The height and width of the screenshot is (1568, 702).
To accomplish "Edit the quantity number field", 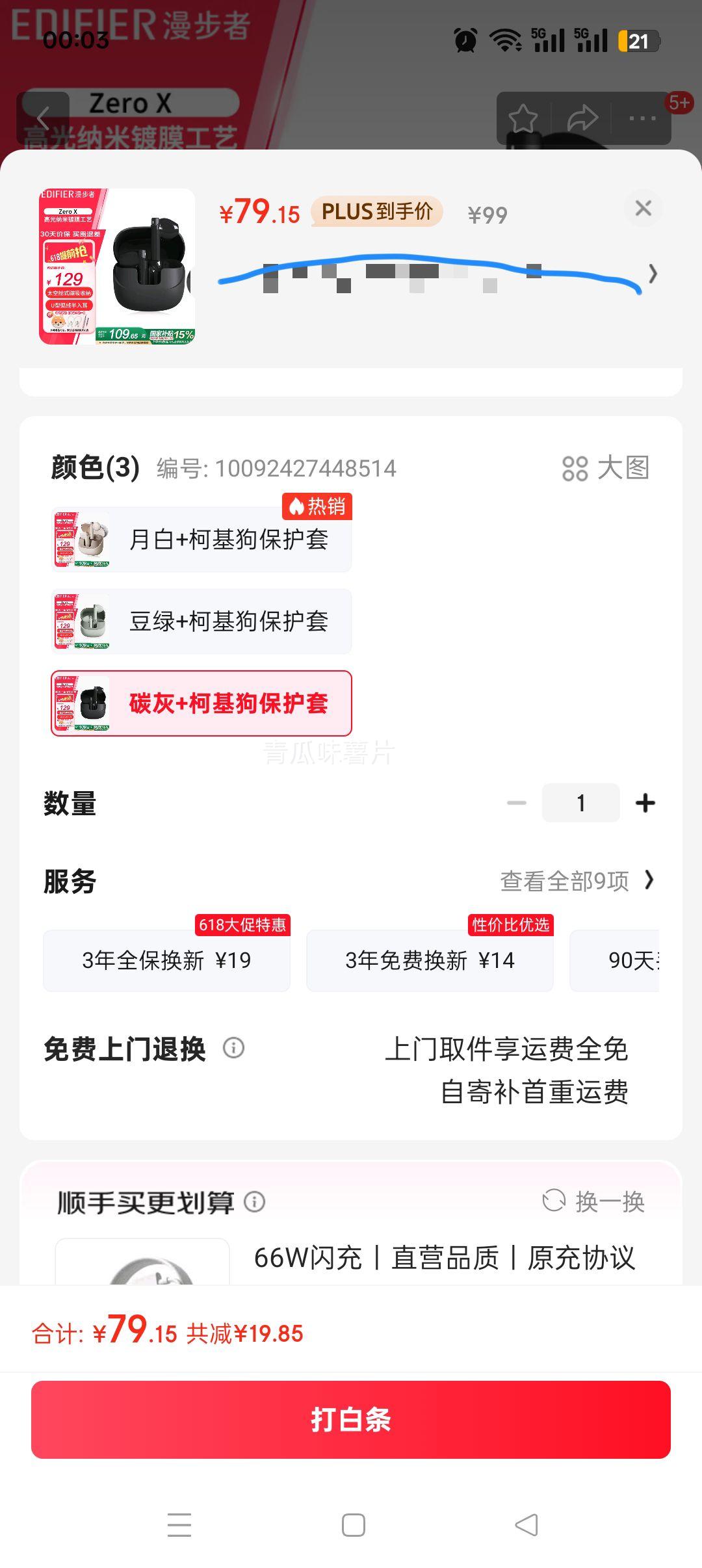I will (x=580, y=803).
